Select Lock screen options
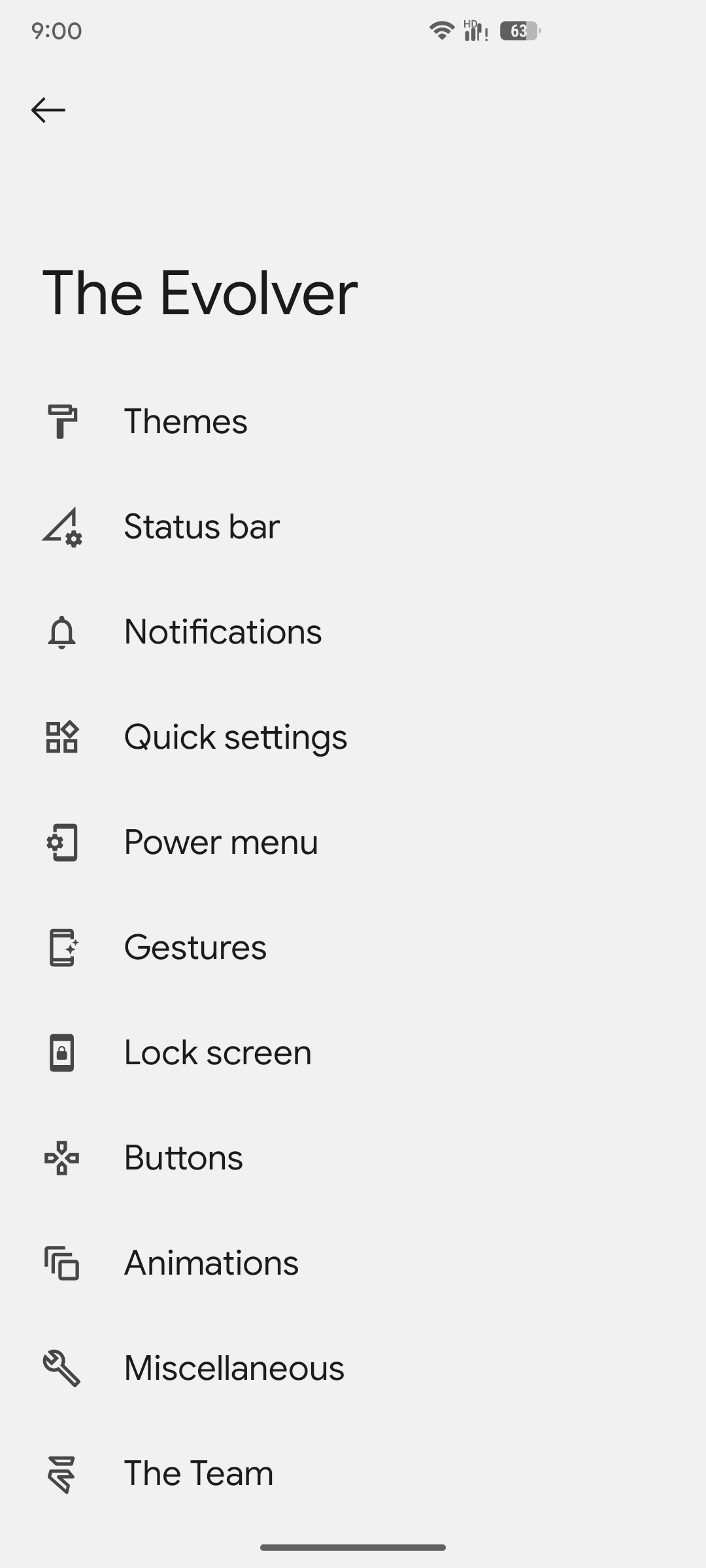 click(217, 1053)
